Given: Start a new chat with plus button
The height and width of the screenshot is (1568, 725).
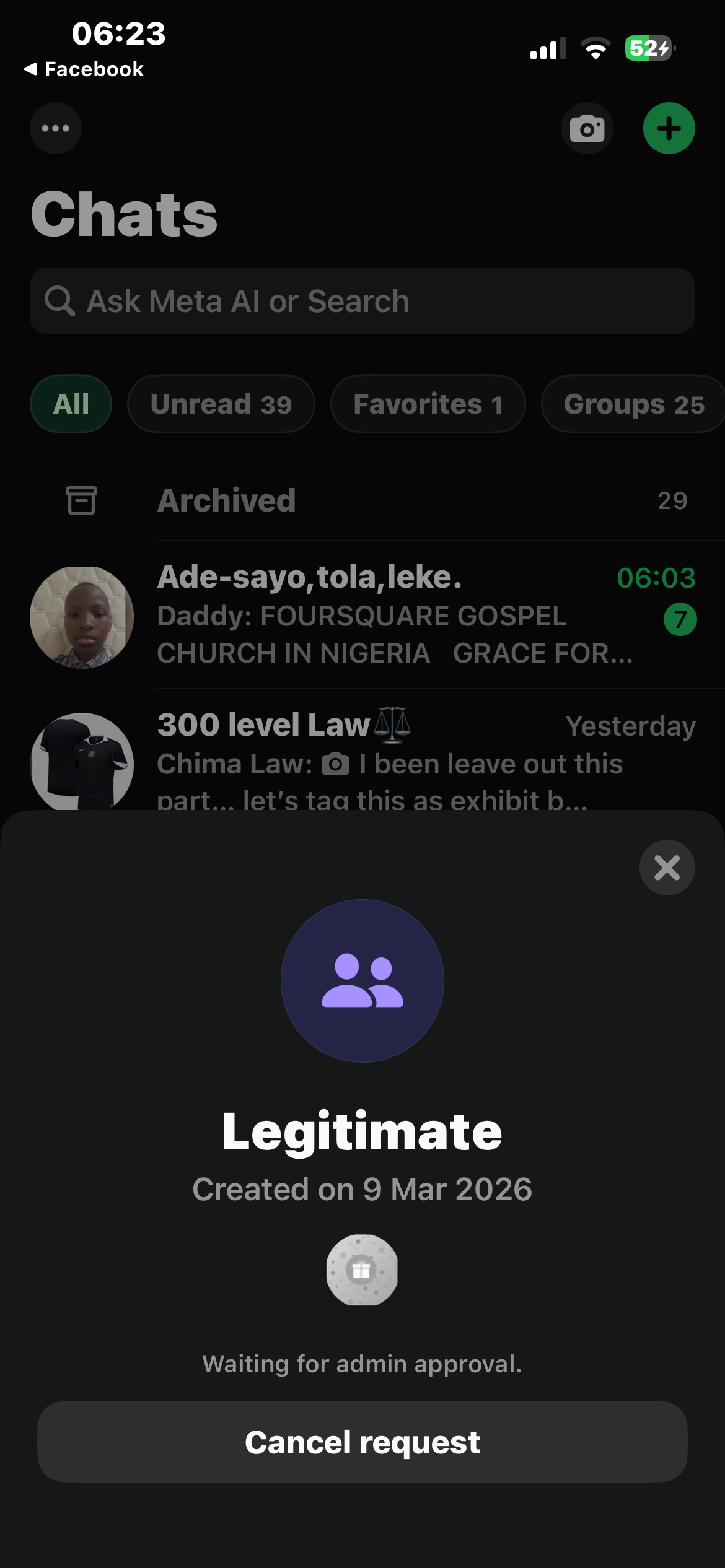Looking at the screenshot, I should click(x=669, y=128).
